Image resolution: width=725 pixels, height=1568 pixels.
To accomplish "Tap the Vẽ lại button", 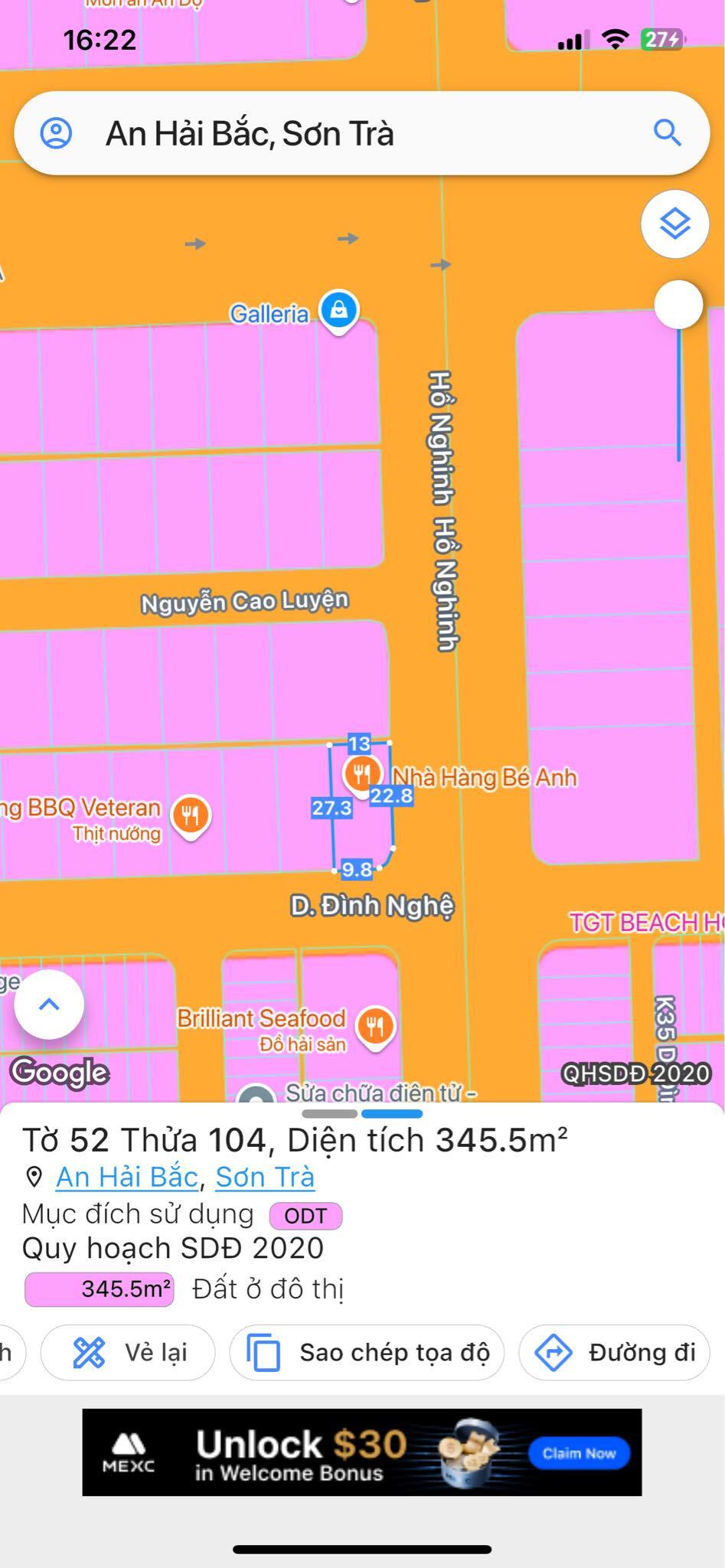I will 128,1353.
